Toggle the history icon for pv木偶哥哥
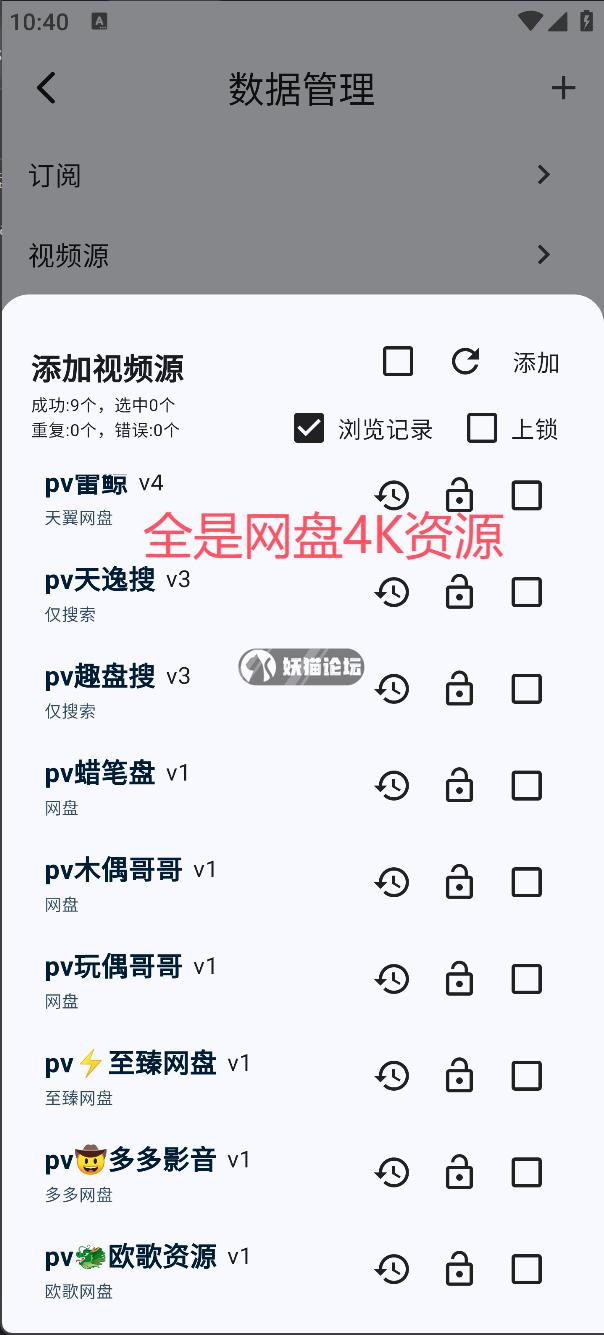604x1335 pixels. coord(392,882)
